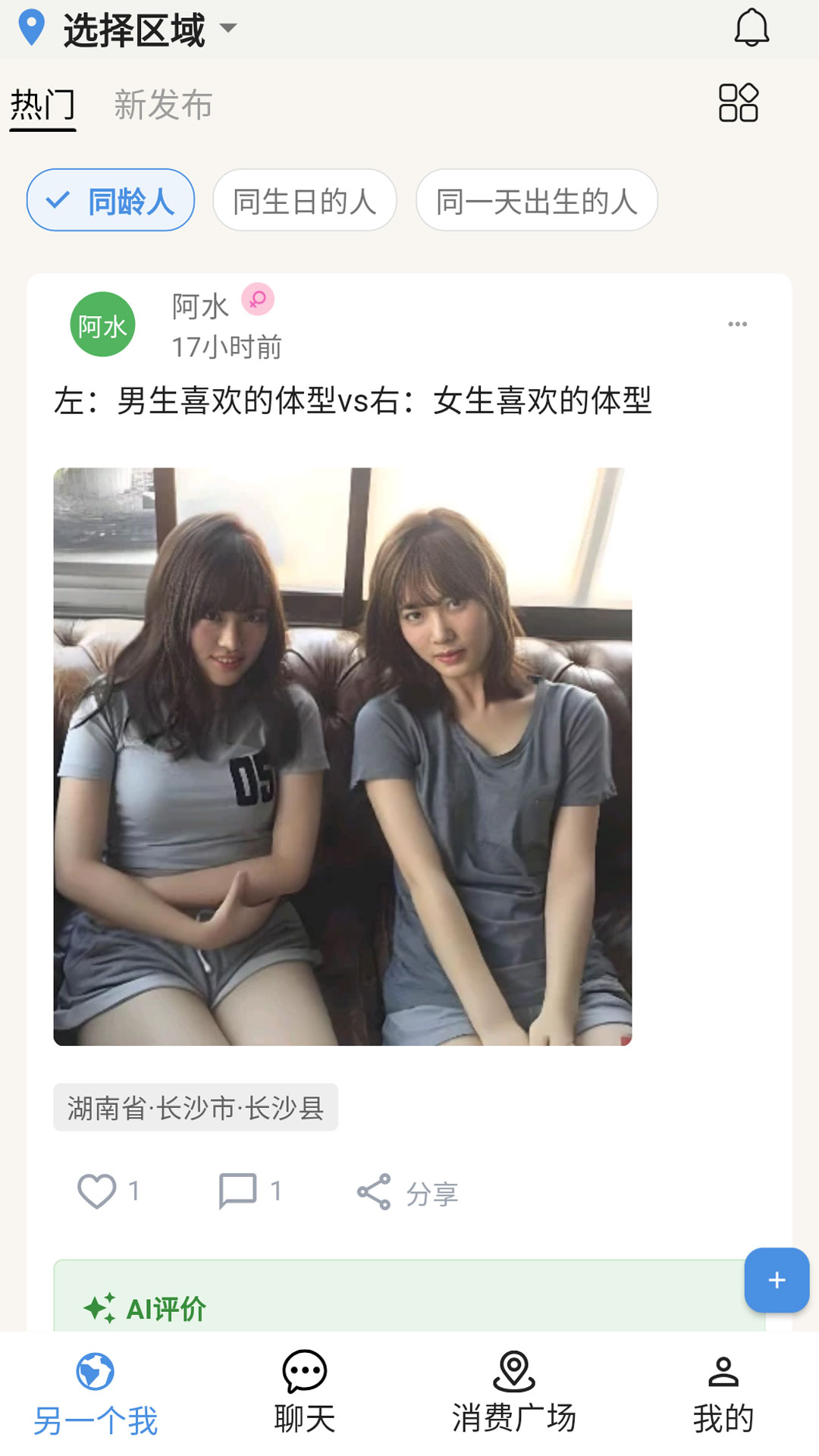The height and width of the screenshot is (1456, 819).
Task: Open the 消费广场 tab
Action: click(513, 1392)
